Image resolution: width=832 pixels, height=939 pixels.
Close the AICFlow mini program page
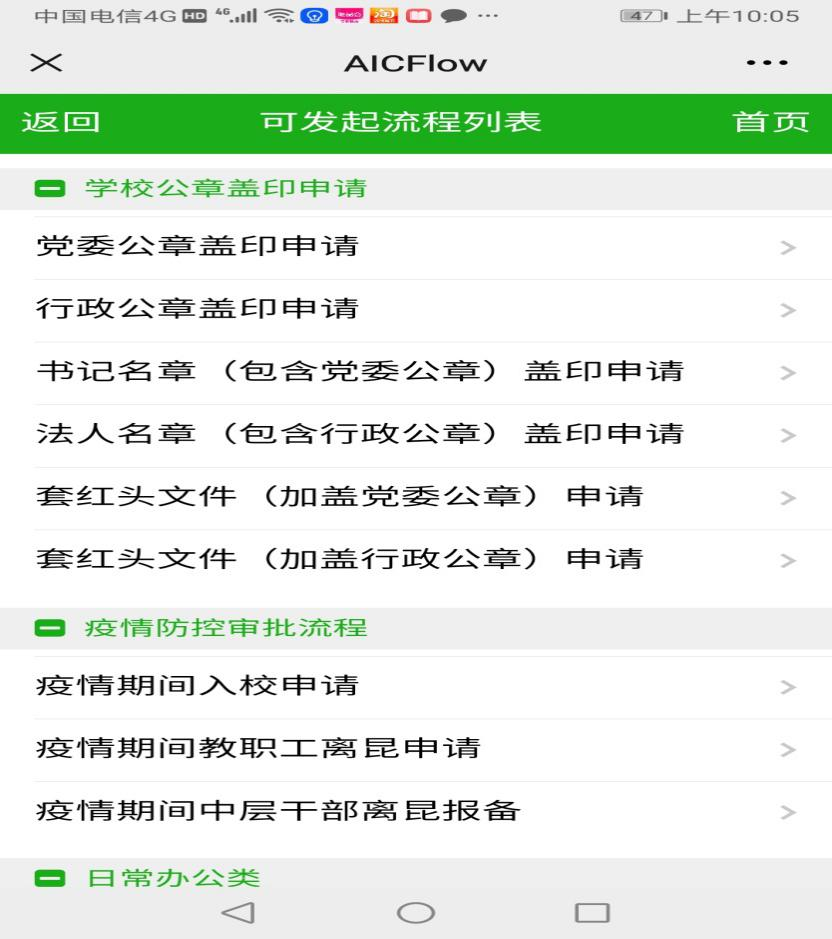click(45, 63)
